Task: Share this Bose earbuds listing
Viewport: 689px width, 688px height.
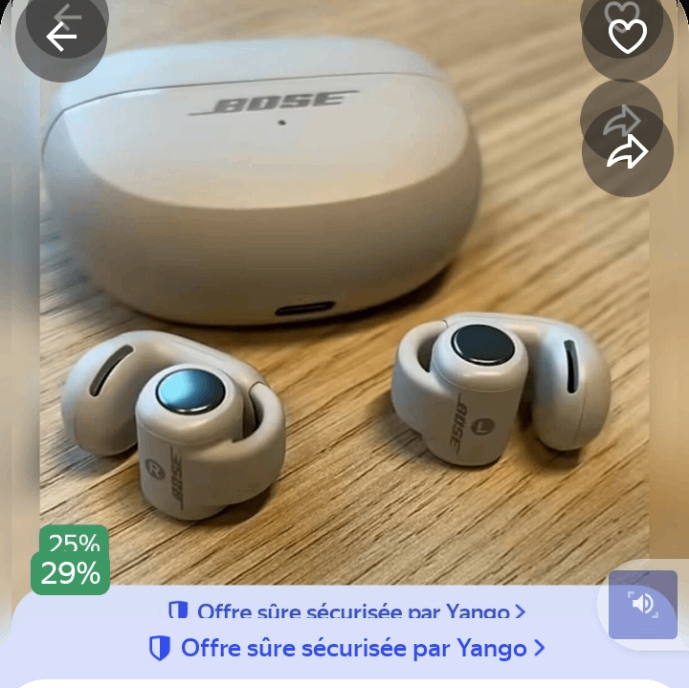Action: pyautogui.click(x=627, y=152)
